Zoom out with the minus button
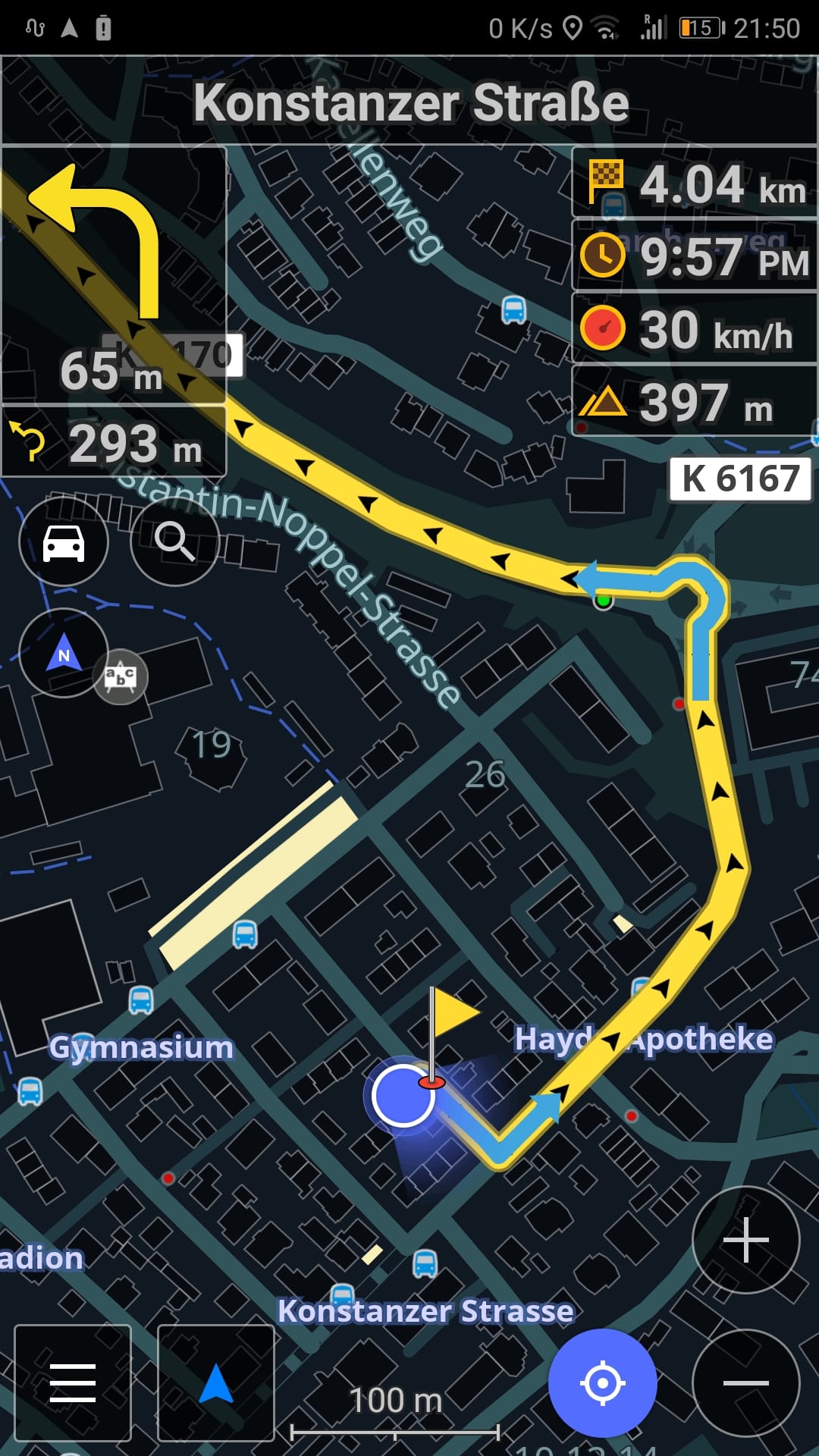 (746, 1382)
